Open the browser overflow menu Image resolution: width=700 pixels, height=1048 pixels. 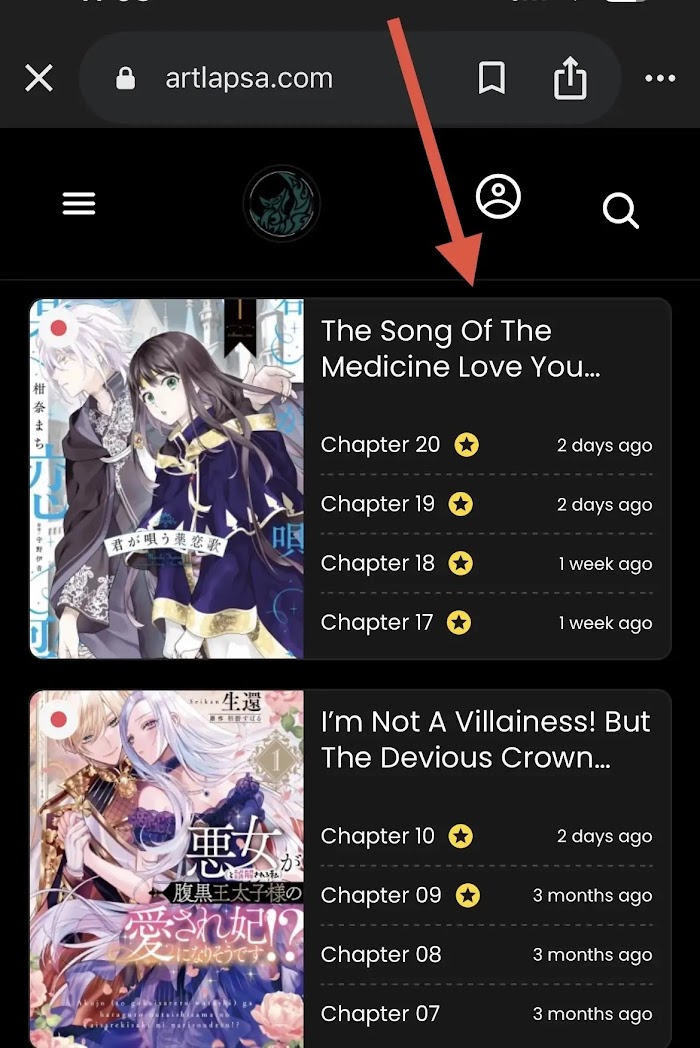(x=660, y=78)
